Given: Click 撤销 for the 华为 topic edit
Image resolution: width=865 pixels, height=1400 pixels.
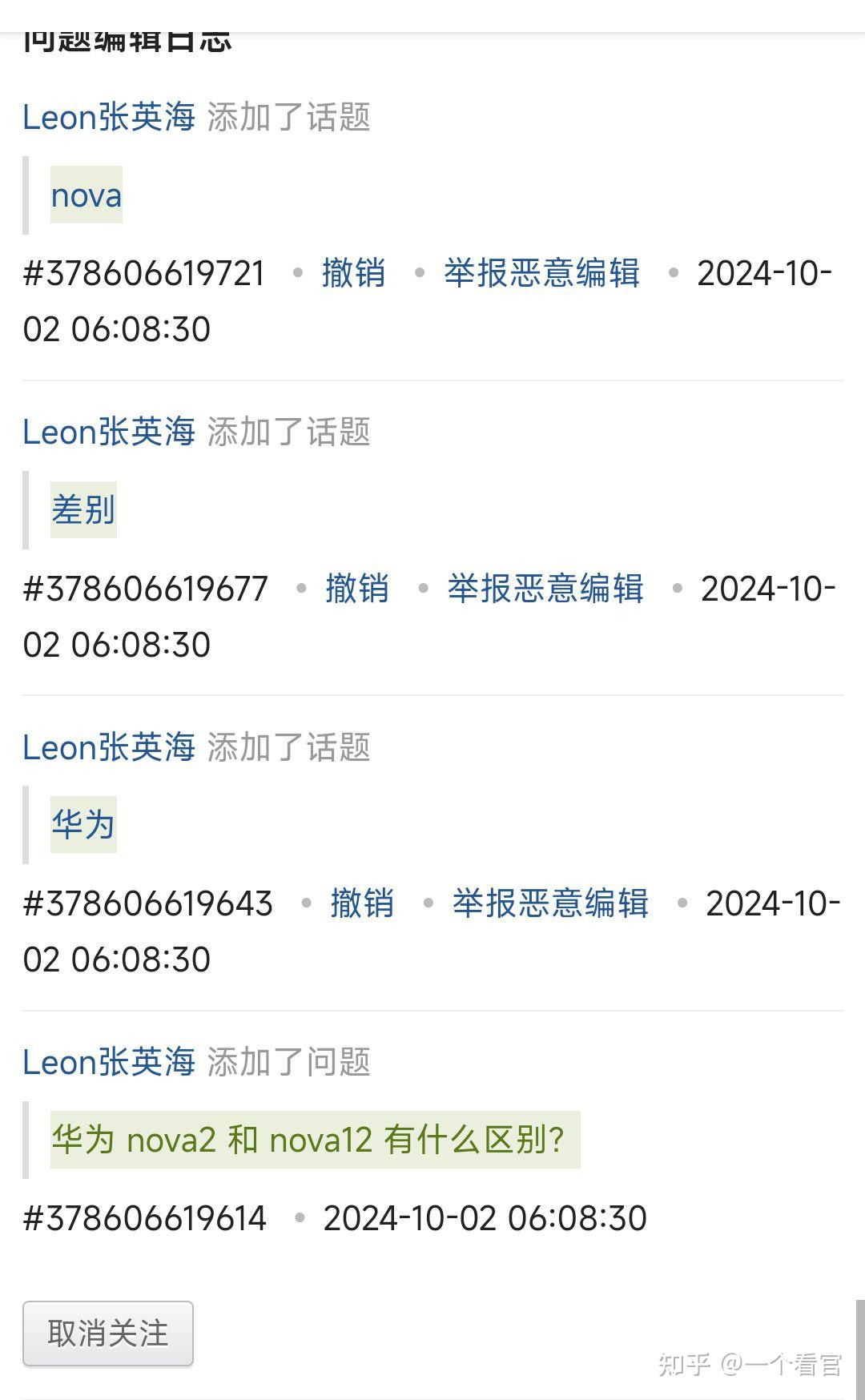Looking at the screenshot, I should point(360,903).
